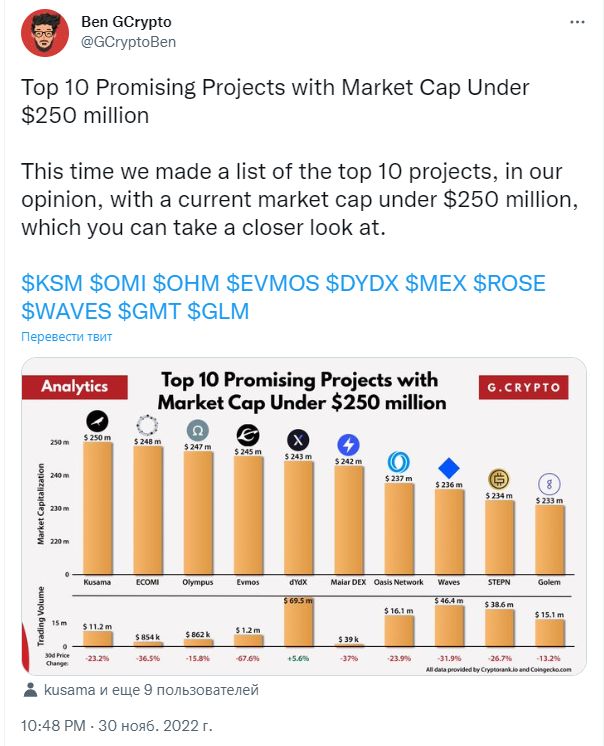Open the $OMI cashtag
Viewport: 604px width, 746px height.
[x=117, y=283]
